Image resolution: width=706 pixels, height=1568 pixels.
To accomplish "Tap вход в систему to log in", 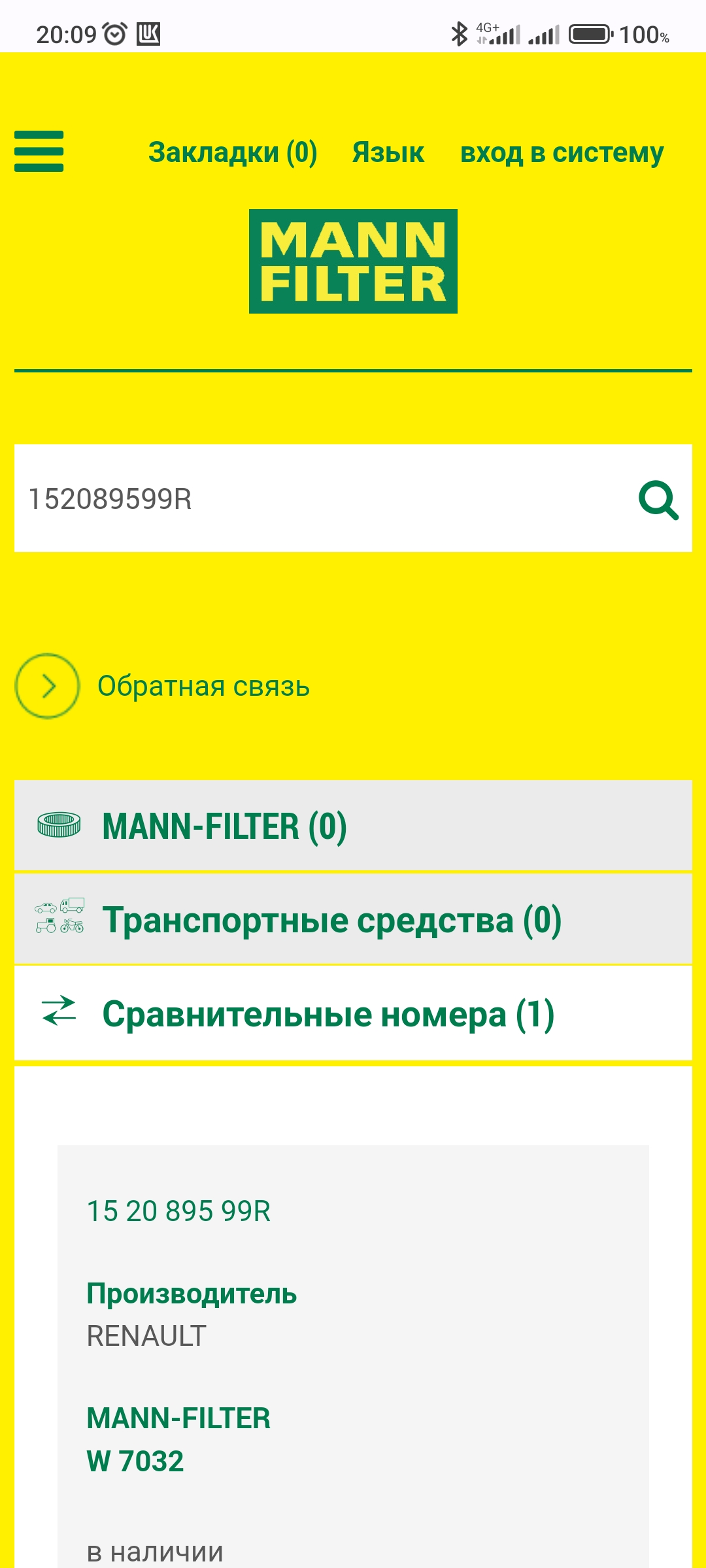I will click(x=562, y=152).
